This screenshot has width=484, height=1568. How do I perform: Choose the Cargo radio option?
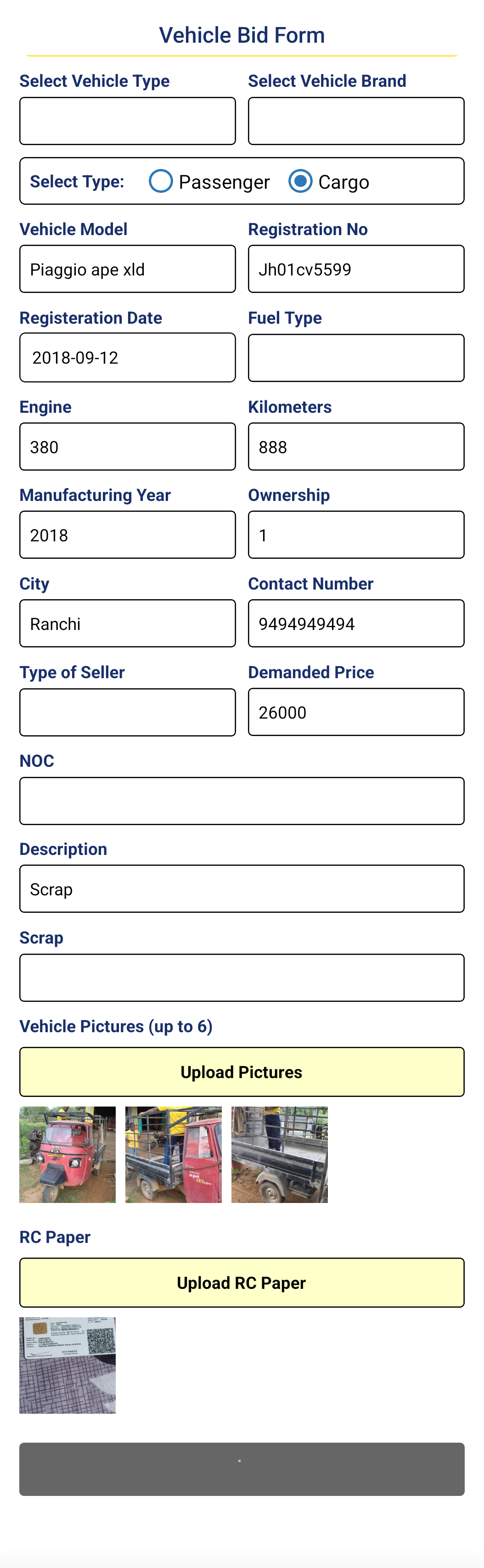click(301, 181)
